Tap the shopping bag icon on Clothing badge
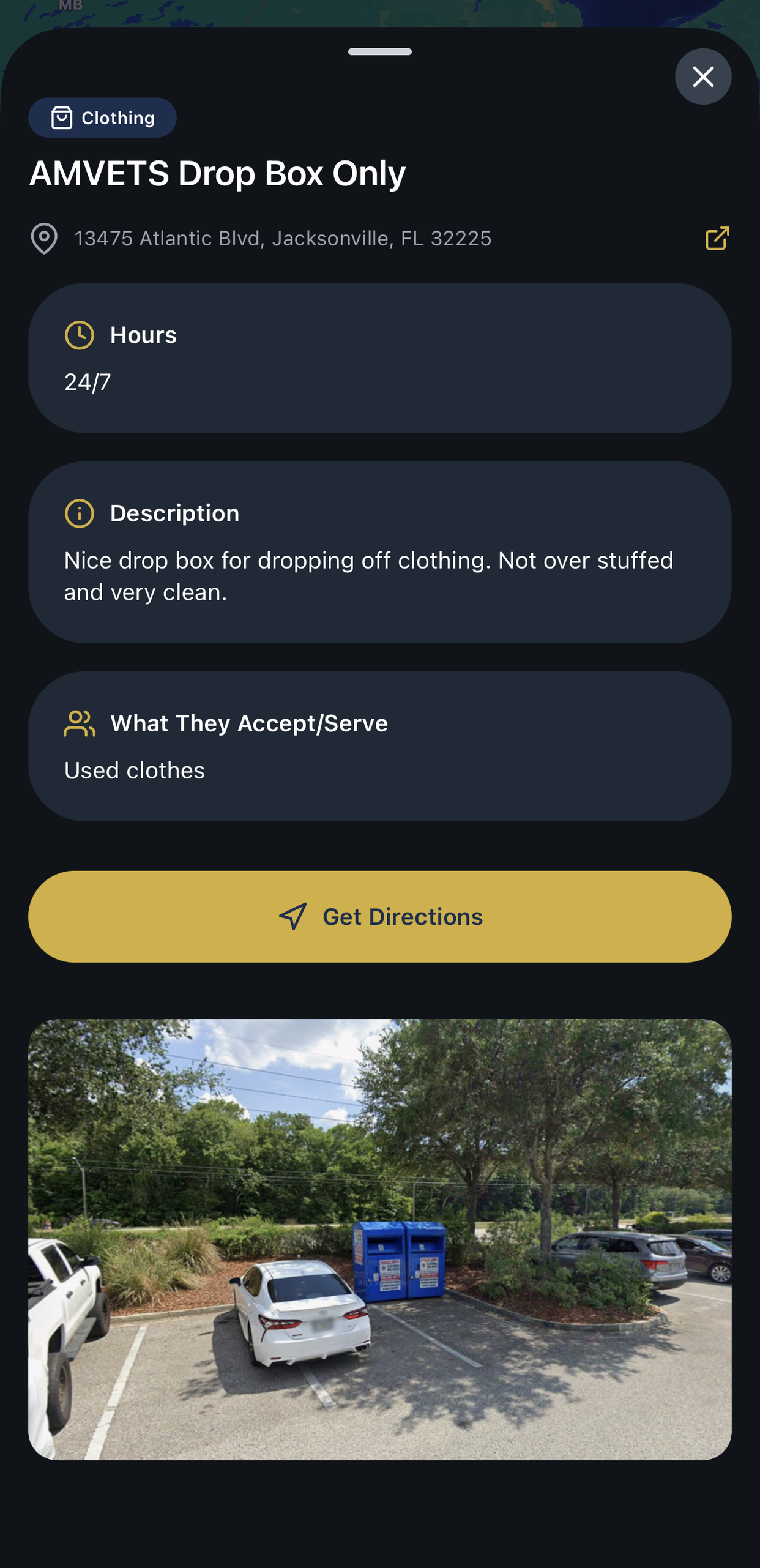 62,117
